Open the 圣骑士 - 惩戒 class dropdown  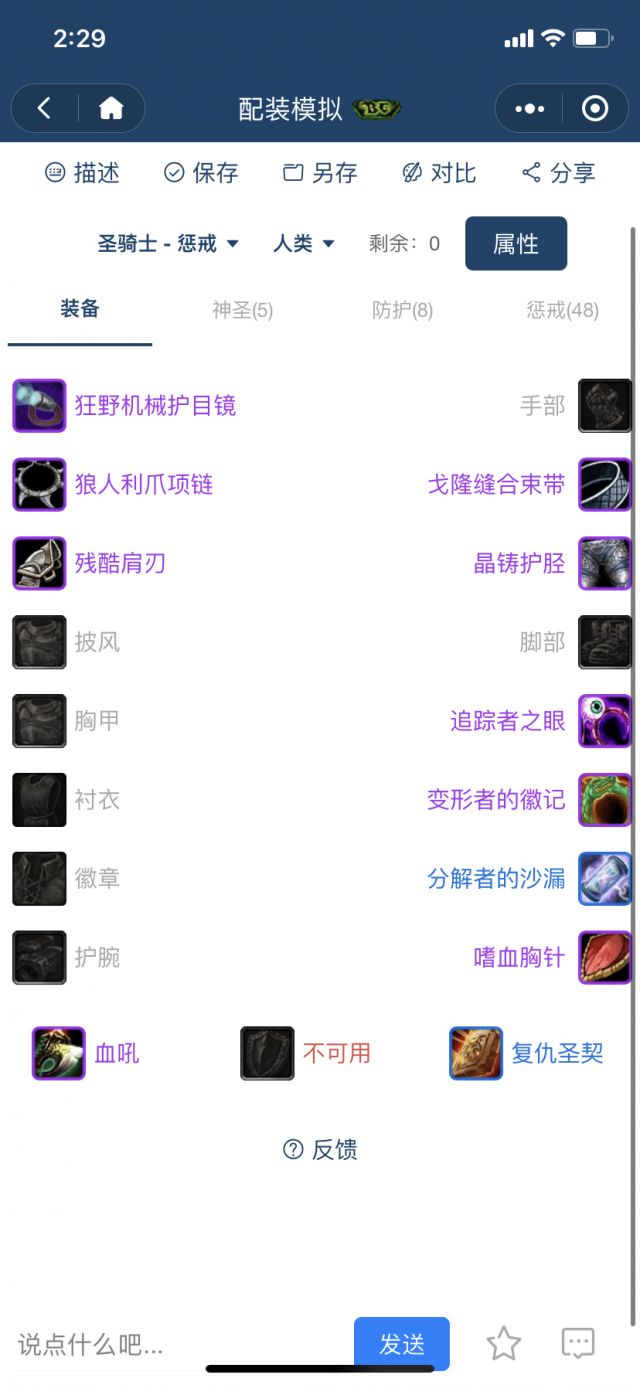(x=168, y=243)
